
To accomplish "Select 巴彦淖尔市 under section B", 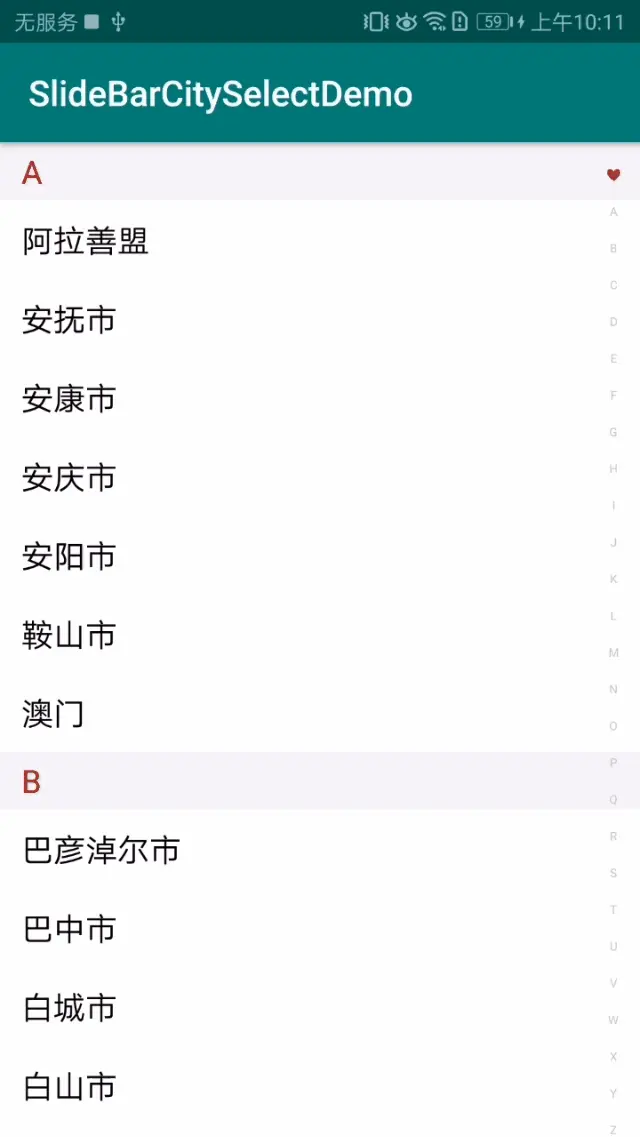I will (x=320, y=850).
